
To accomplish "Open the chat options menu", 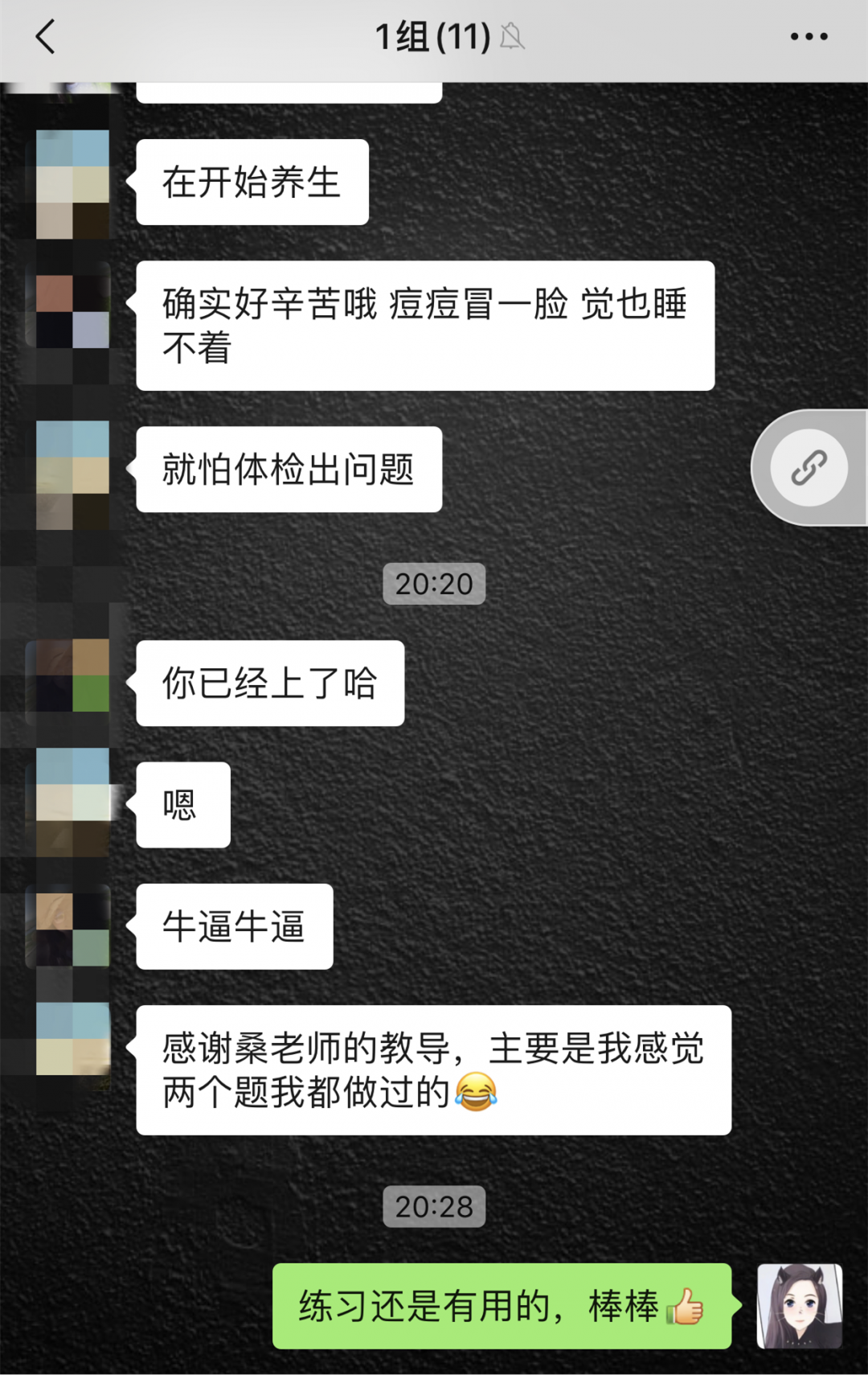I will [809, 37].
